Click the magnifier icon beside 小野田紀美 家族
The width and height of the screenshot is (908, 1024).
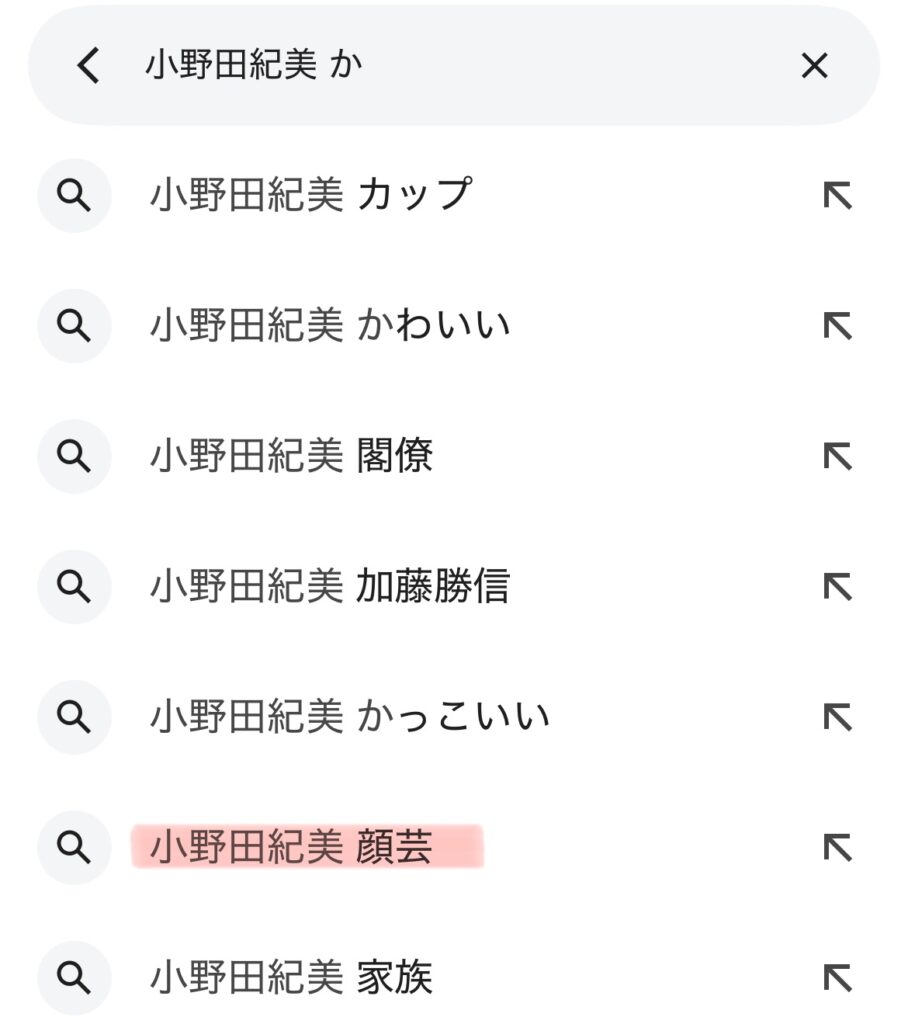pos(74,977)
